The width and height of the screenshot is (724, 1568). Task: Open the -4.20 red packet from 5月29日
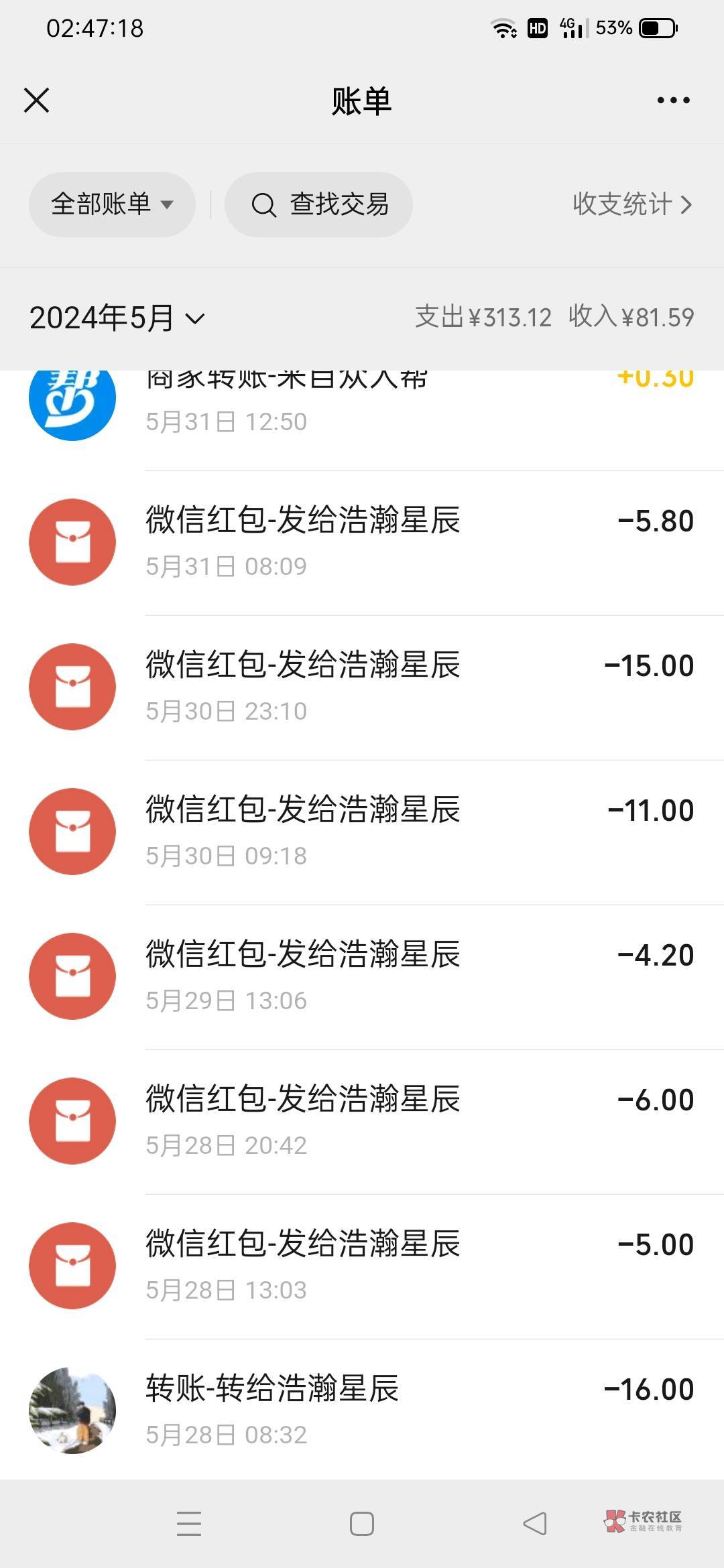click(x=362, y=976)
